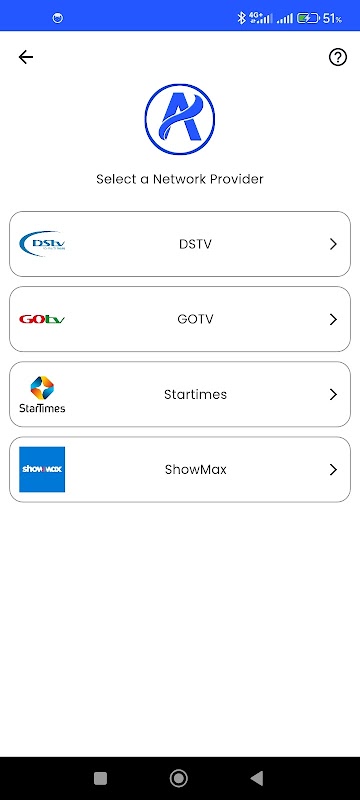This screenshot has height=800, width=360.
Task: Select DSTV as the provider
Action: pos(180,244)
